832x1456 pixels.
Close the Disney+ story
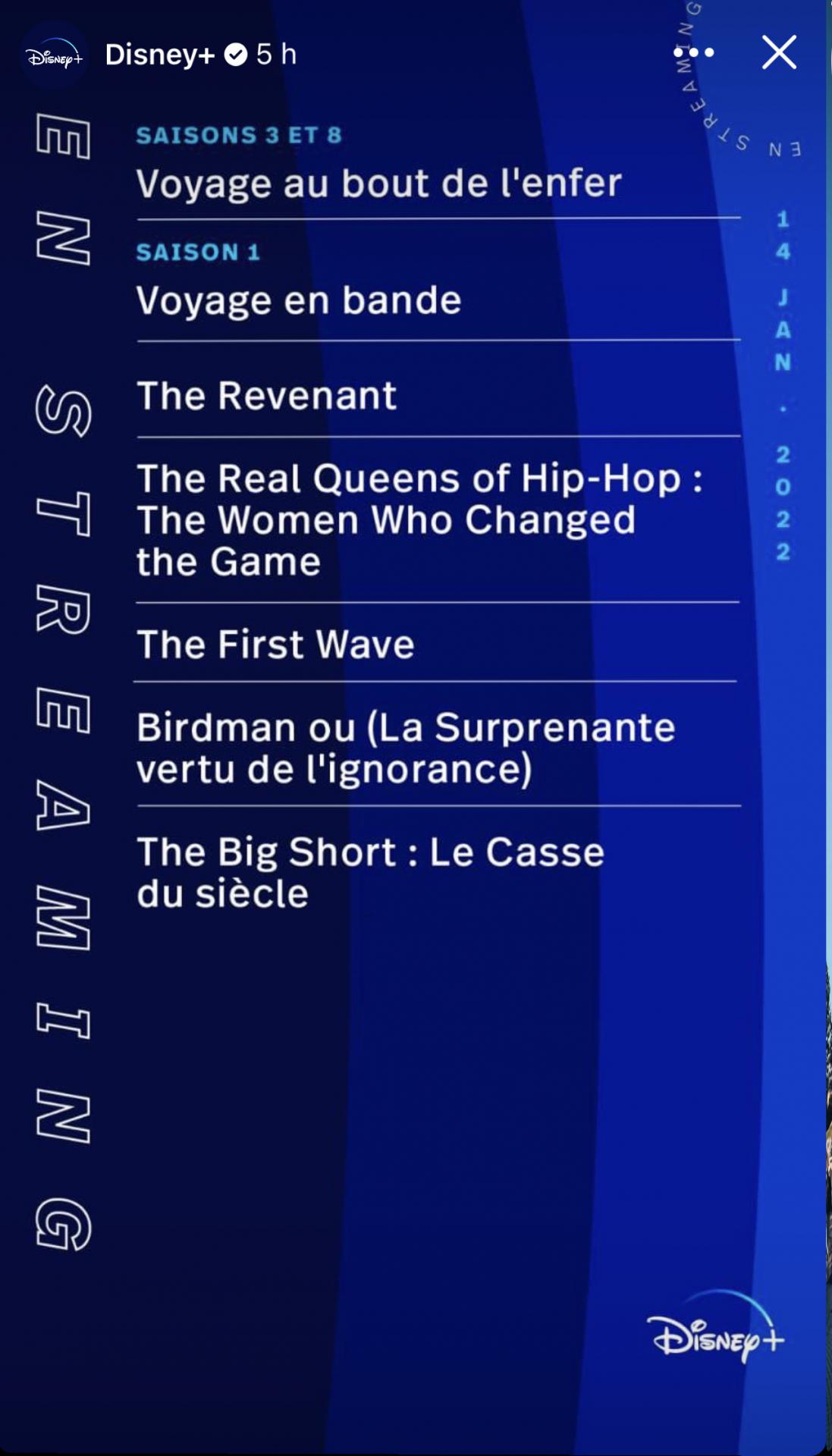point(779,52)
